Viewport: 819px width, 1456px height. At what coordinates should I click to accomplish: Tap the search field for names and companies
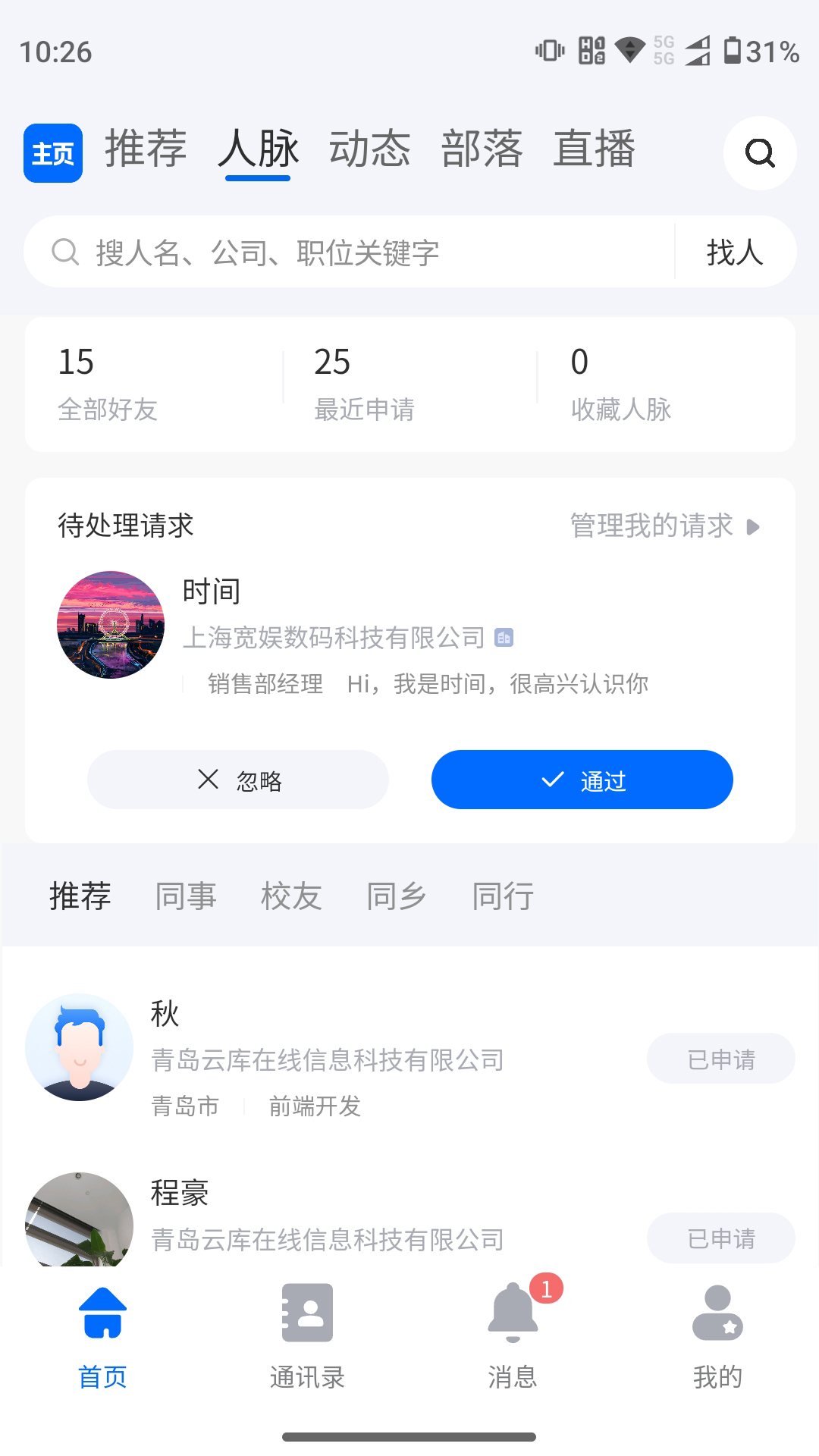(x=349, y=252)
